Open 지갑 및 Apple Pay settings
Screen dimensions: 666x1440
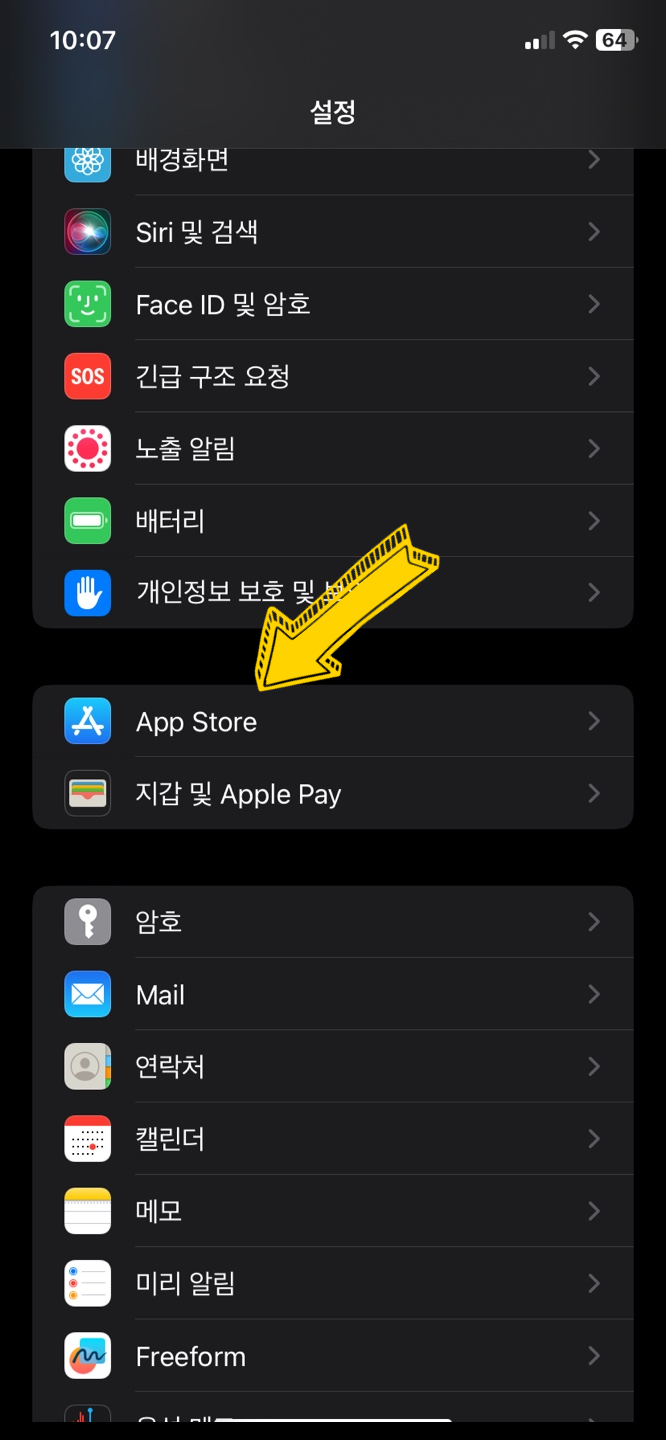[333, 793]
